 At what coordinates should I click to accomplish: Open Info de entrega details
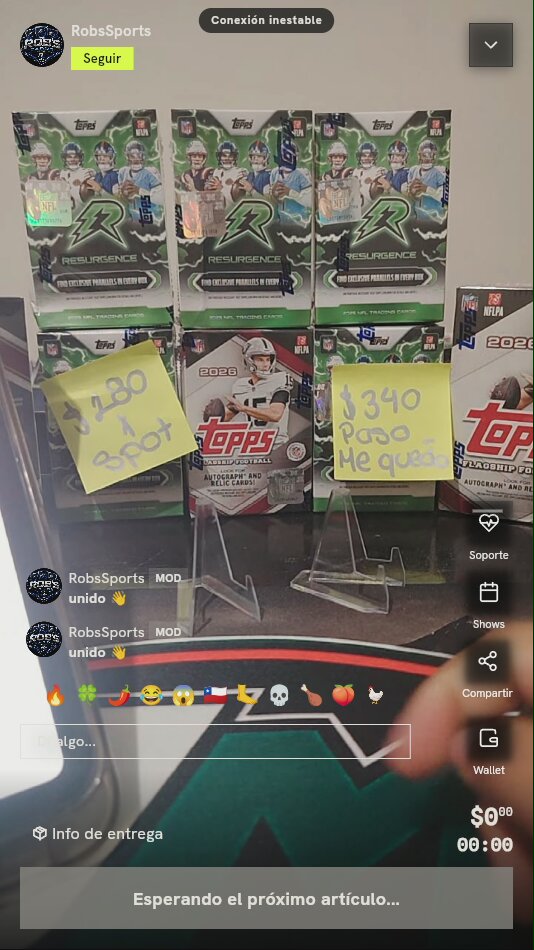pos(98,834)
